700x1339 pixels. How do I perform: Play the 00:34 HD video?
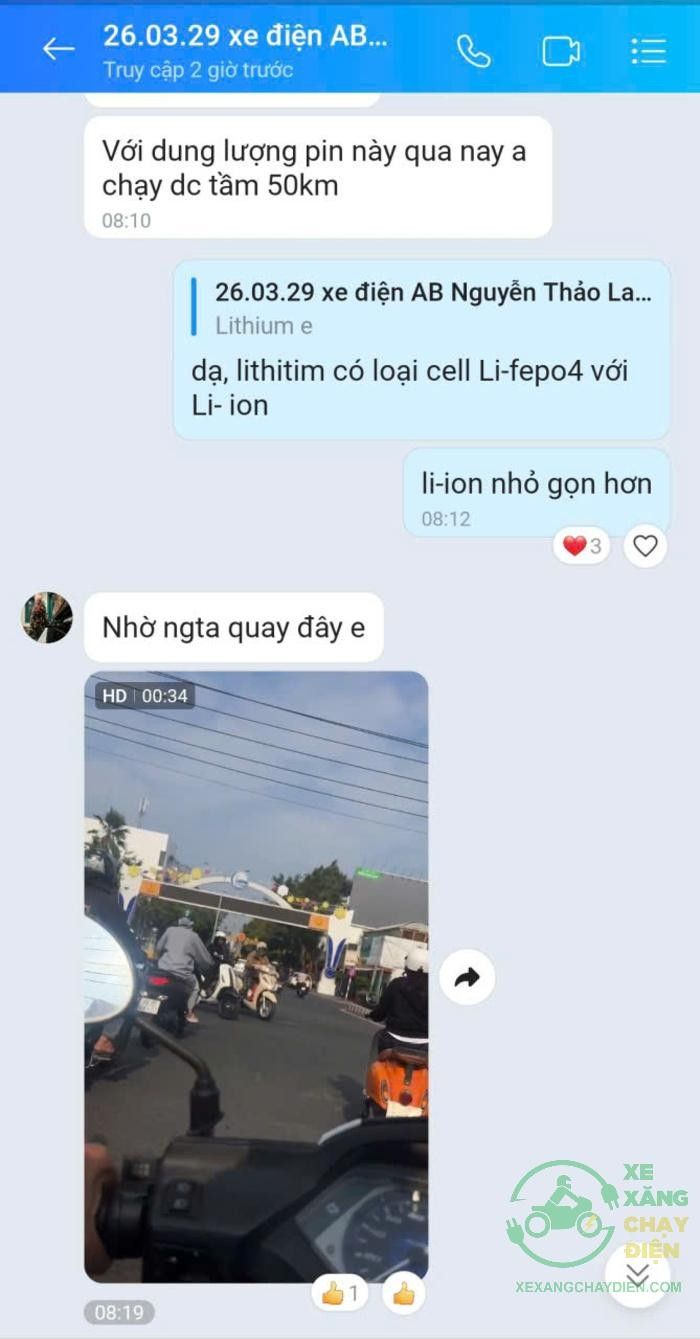coord(256,976)
